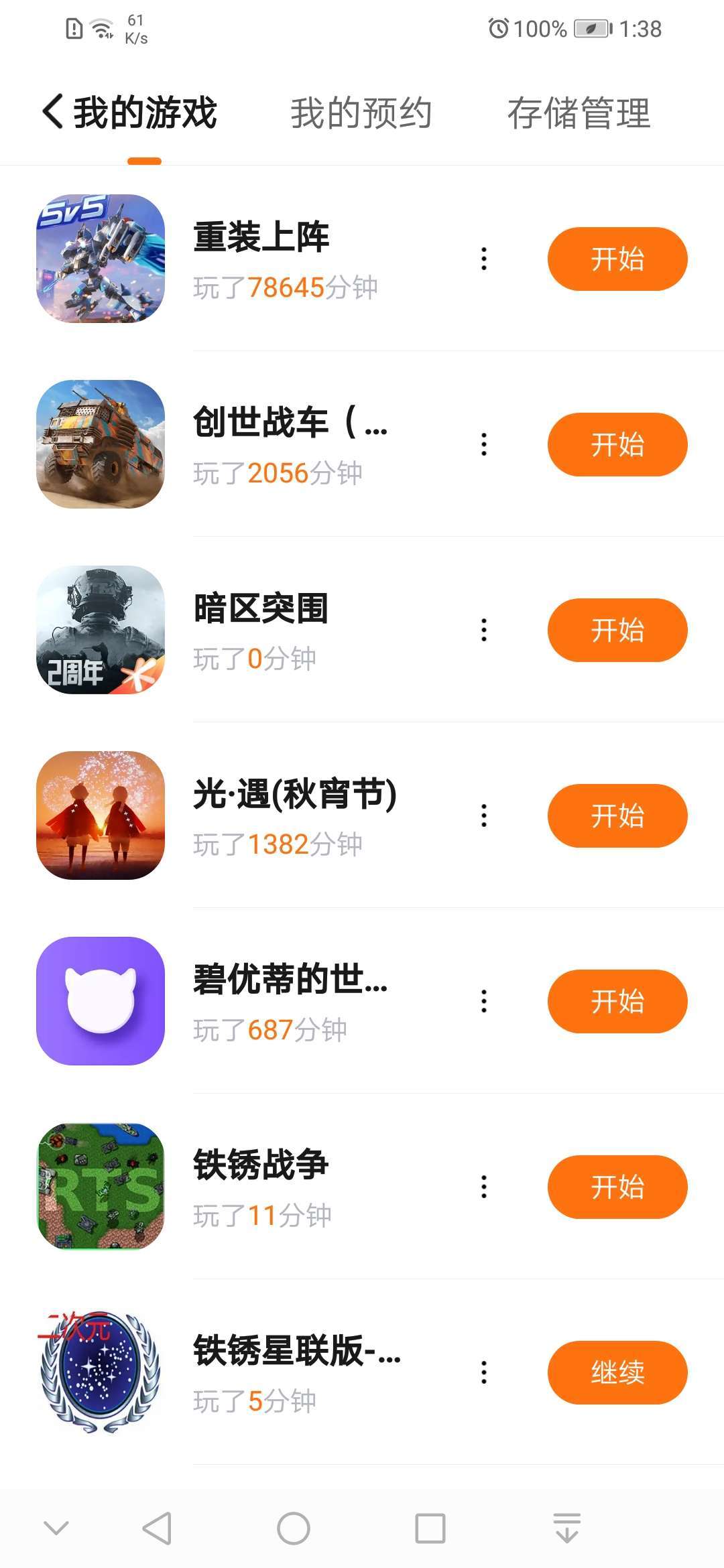Tap 开始 for 创世战车
Image resolution: width=724 pixels, height=1568 pixels.
(x=617, y=445)
